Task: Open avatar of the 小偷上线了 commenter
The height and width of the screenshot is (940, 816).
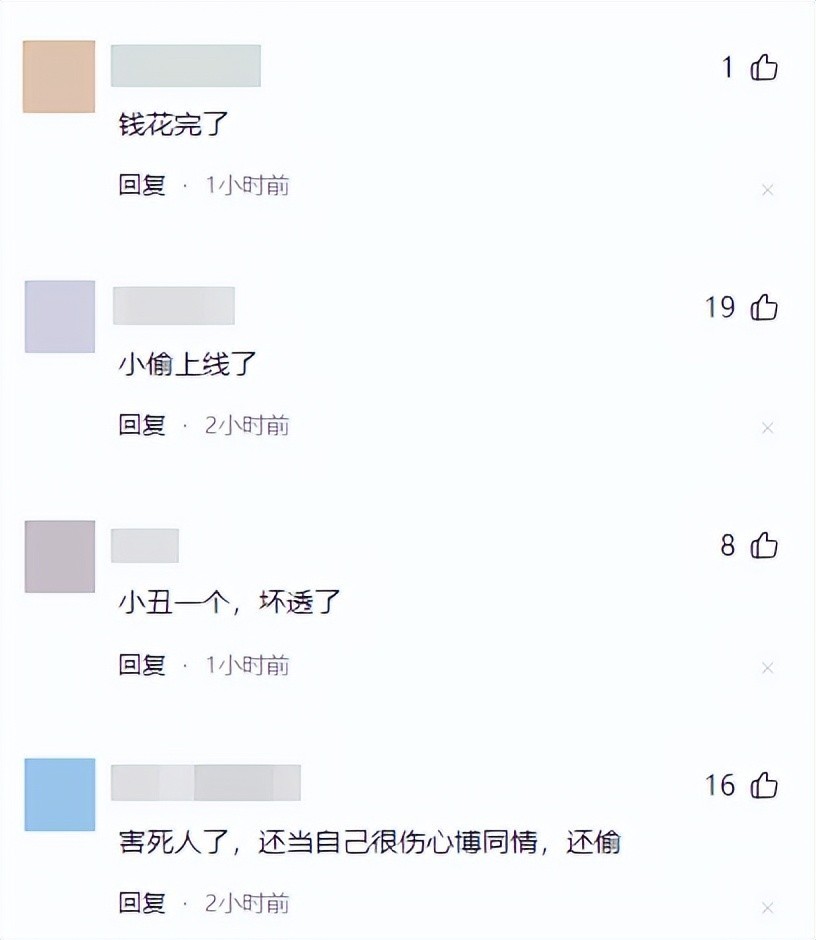Action: (x=59, y=316)
